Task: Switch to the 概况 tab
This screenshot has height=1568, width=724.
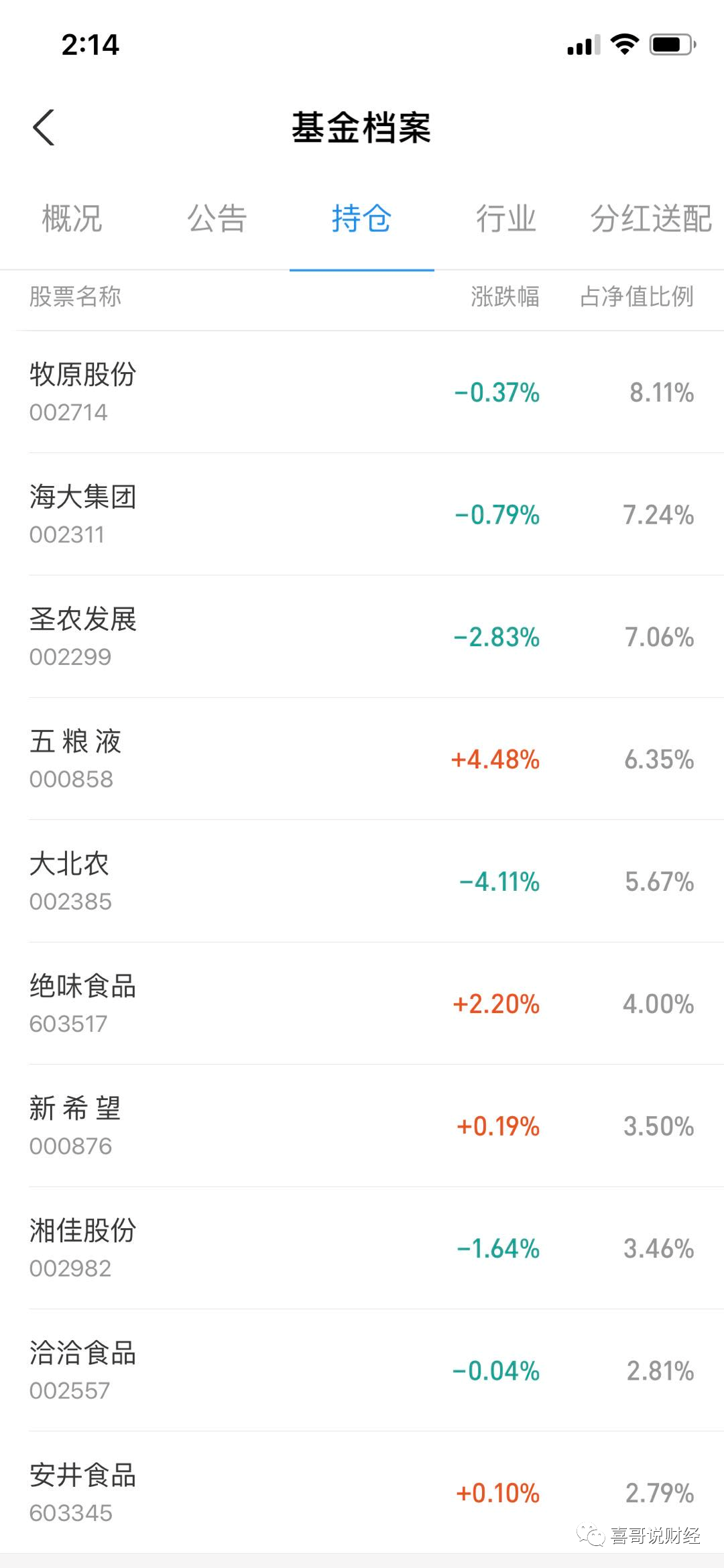Action: point(72,219)
